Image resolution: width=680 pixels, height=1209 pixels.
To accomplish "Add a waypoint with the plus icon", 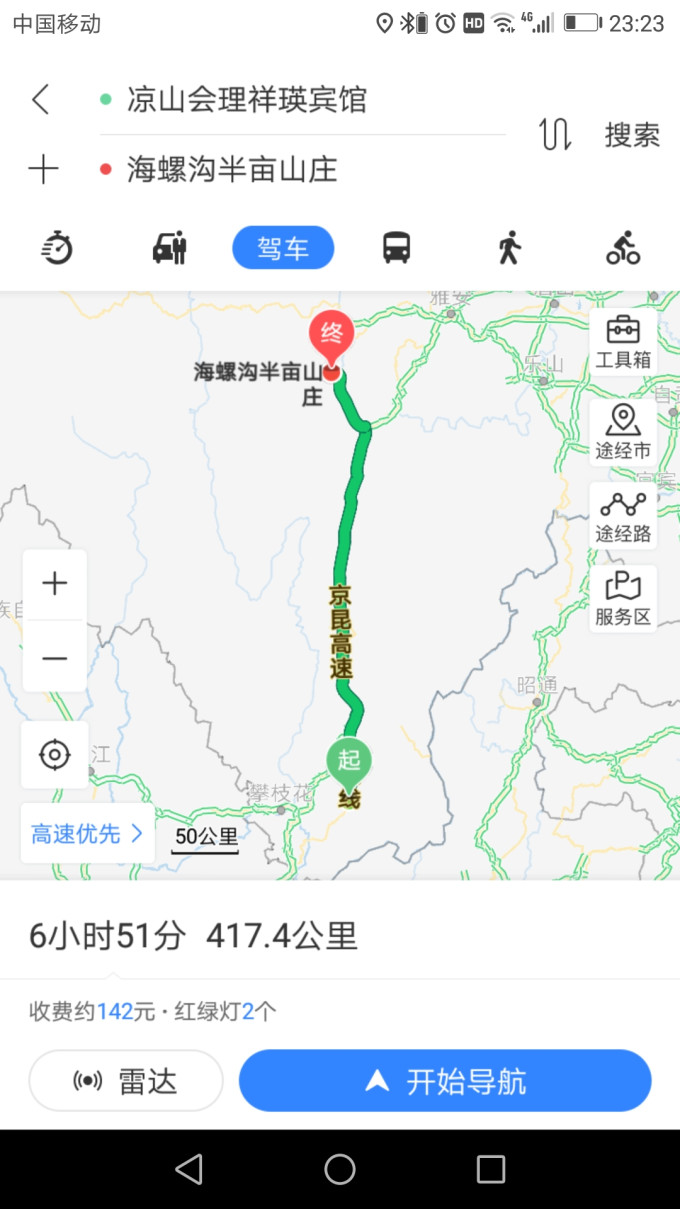I will point(43,169).
